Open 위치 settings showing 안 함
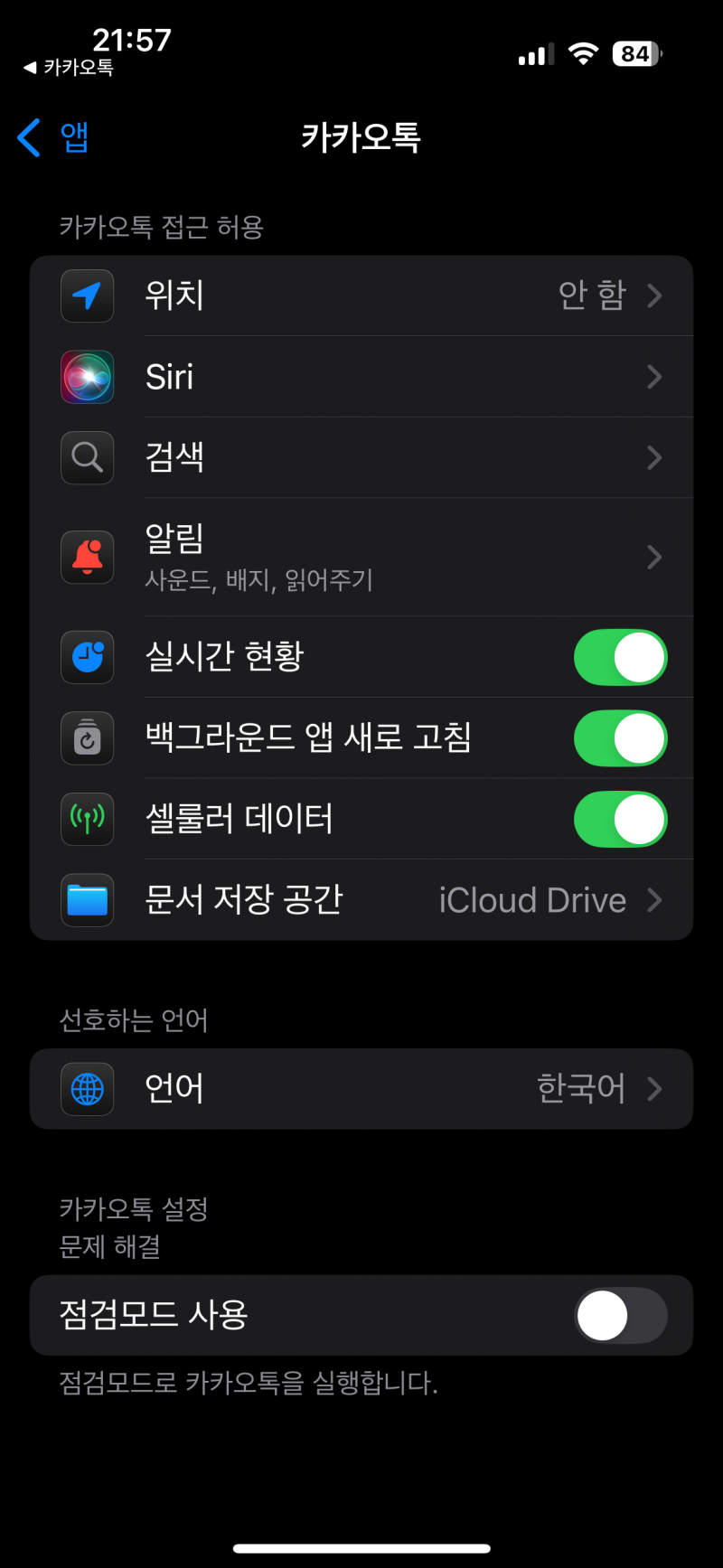Screen dimensions: 723x1568 coord(653,296)
